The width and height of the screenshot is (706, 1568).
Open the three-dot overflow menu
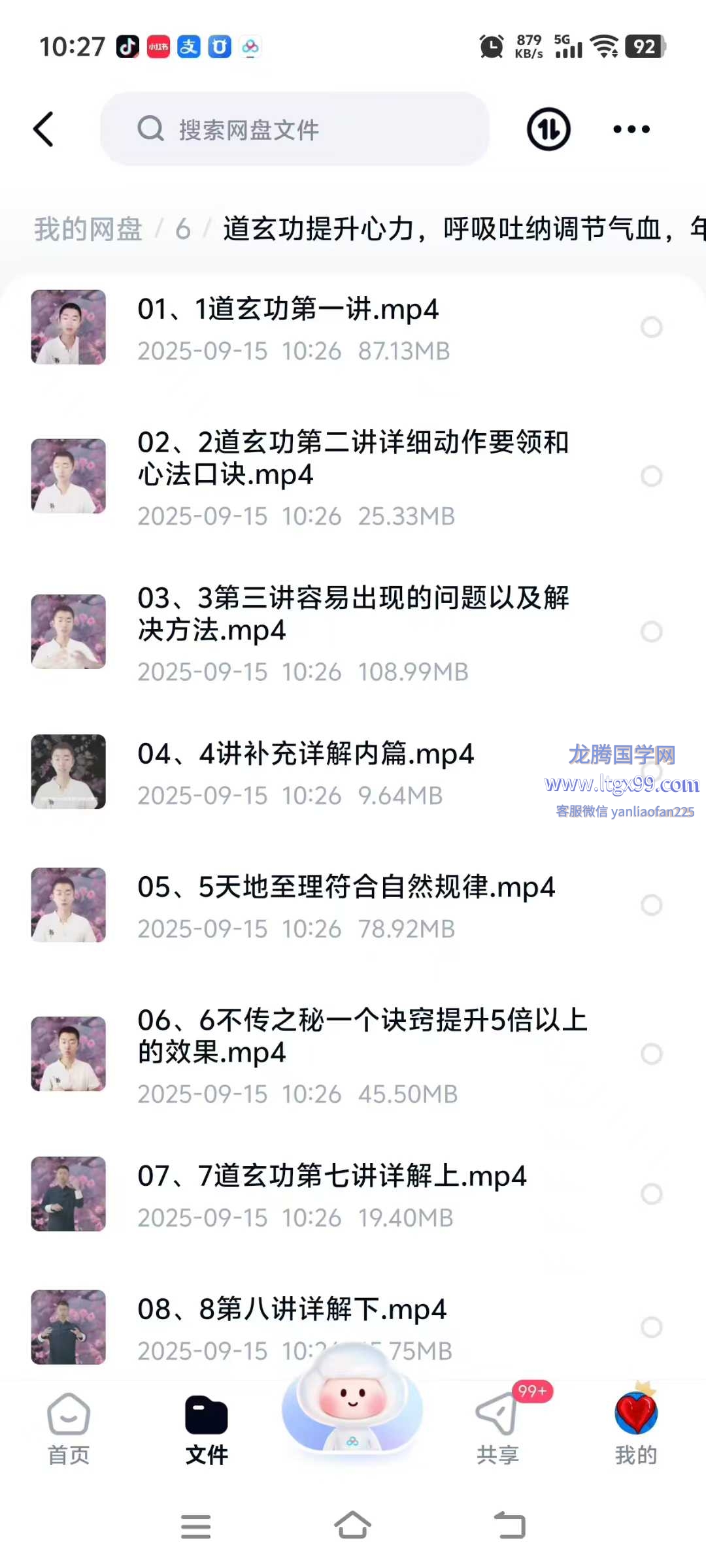631,129
